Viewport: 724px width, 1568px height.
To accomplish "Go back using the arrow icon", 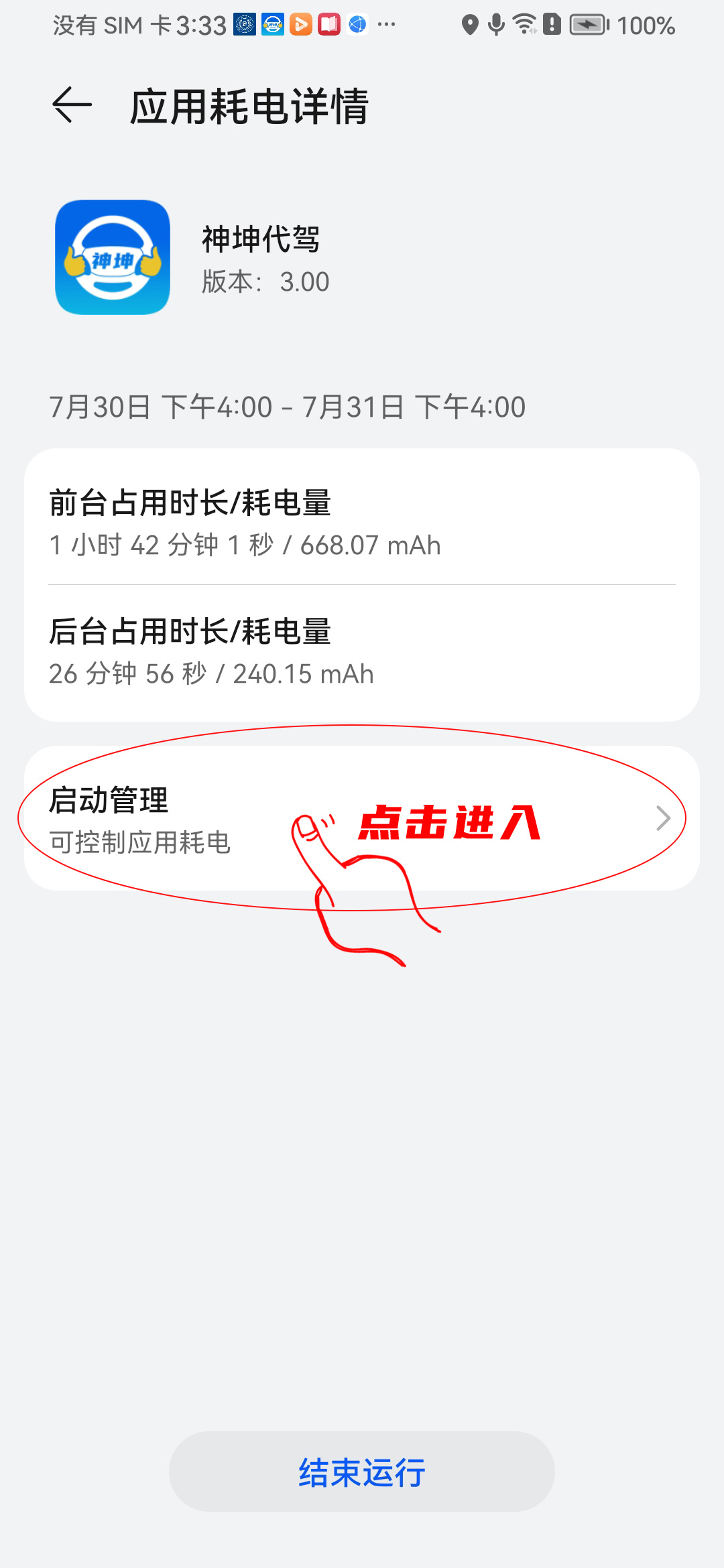I will tap(72, 105).
